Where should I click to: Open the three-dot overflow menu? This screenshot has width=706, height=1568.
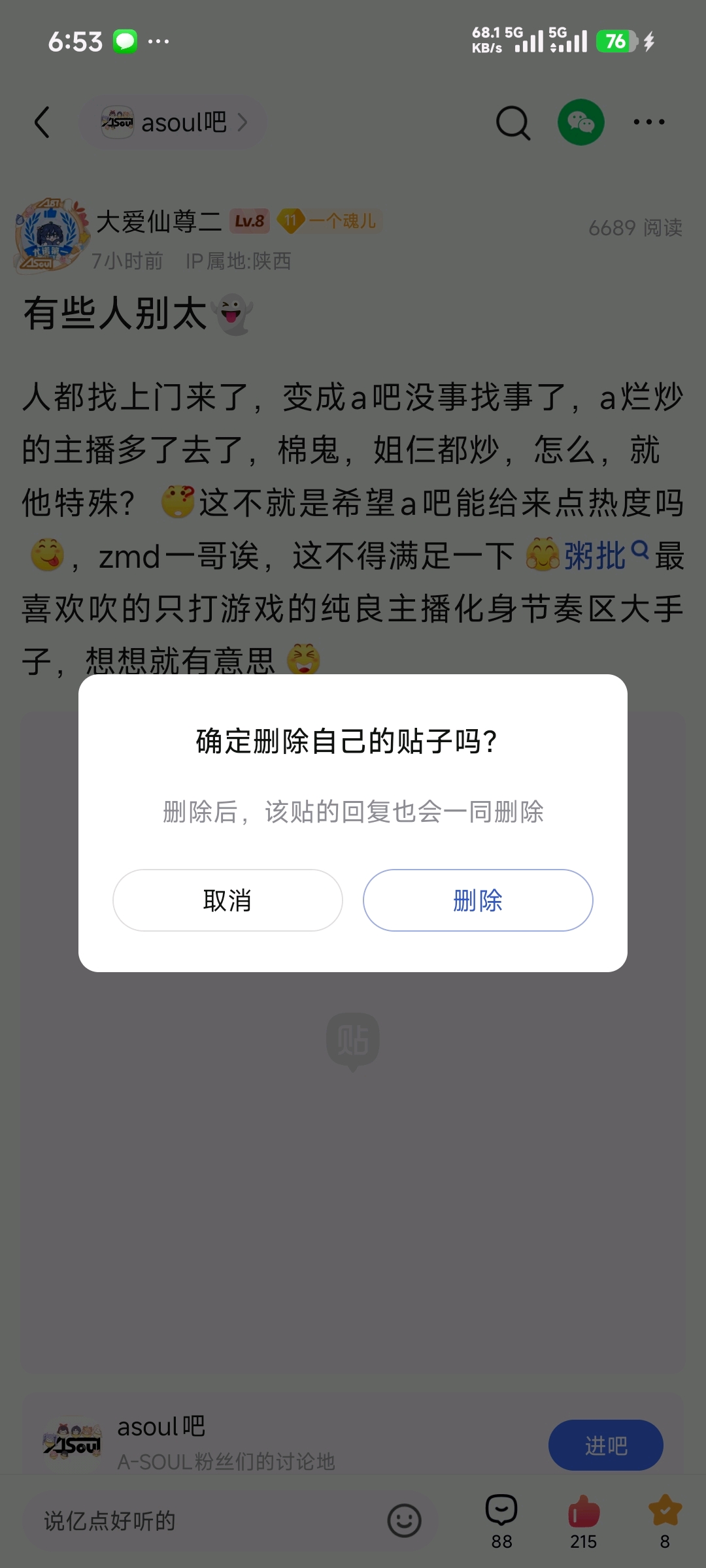648,122
